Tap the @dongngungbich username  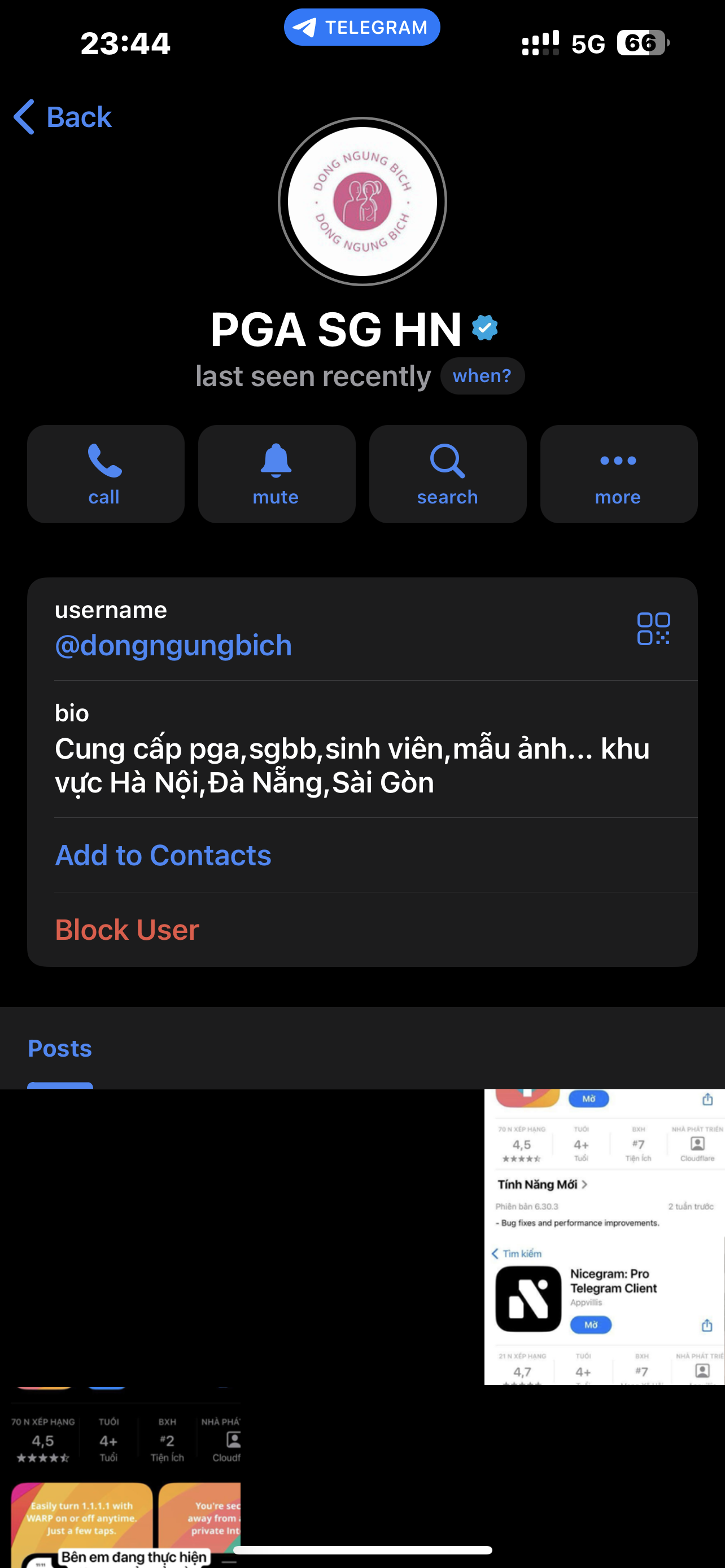173,645
